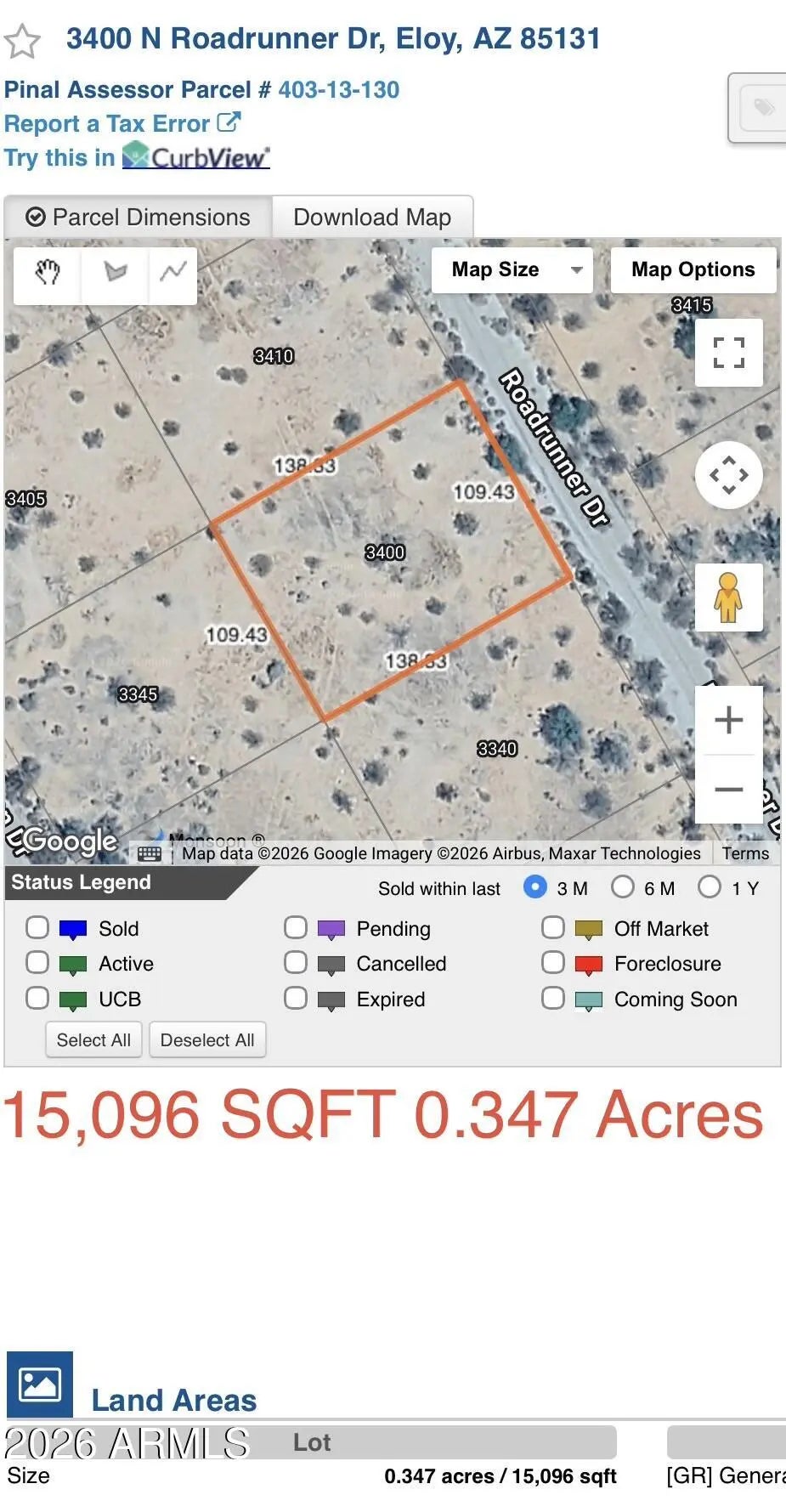The width and height of the screenshot is (786, 1512).
Task: Tap the Deselect All button
Action: (x=207, y=1040)
